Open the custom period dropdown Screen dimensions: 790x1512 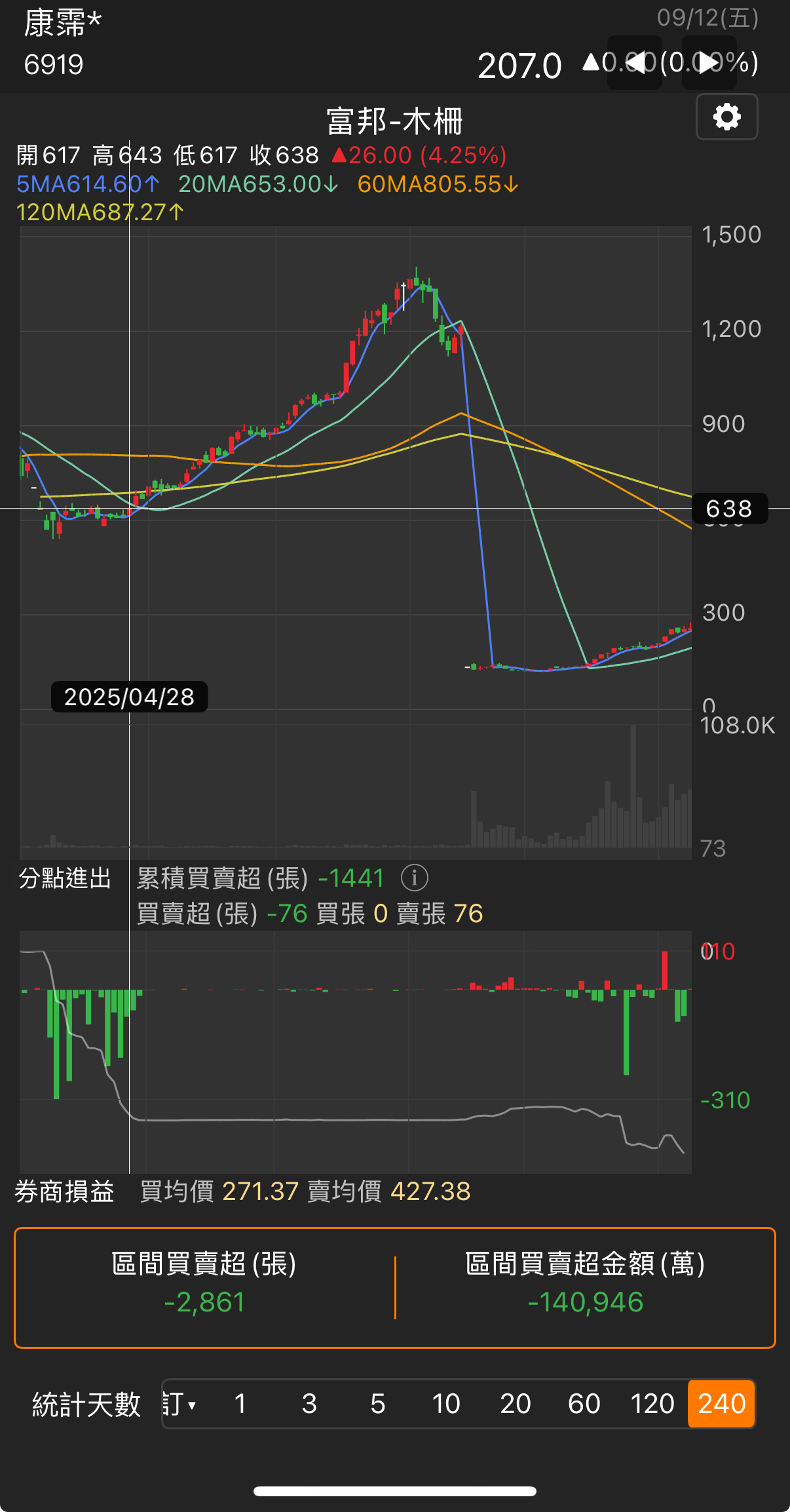(179, 1404)
